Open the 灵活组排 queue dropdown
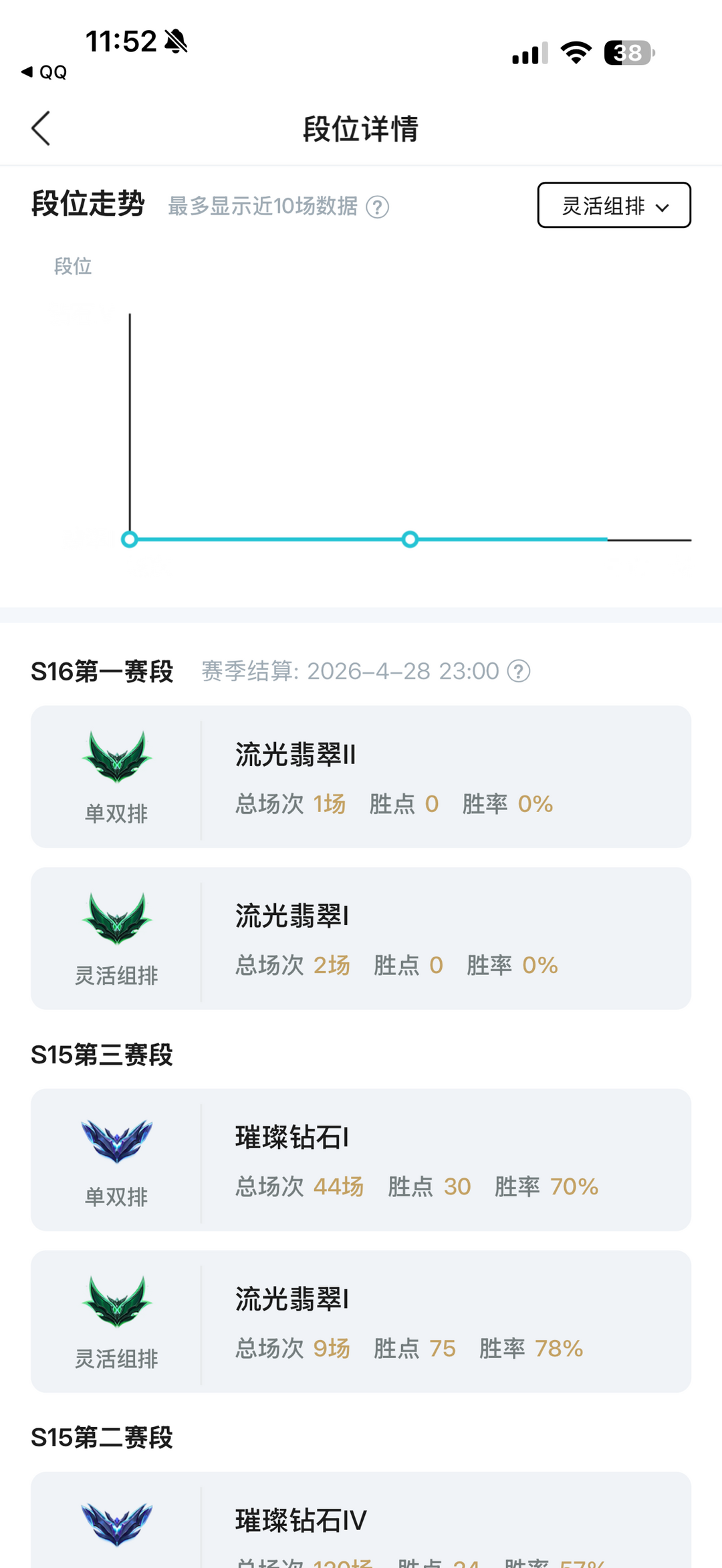Image resolution: width=722 pixels, height=1568 pixels. point(614,205)
